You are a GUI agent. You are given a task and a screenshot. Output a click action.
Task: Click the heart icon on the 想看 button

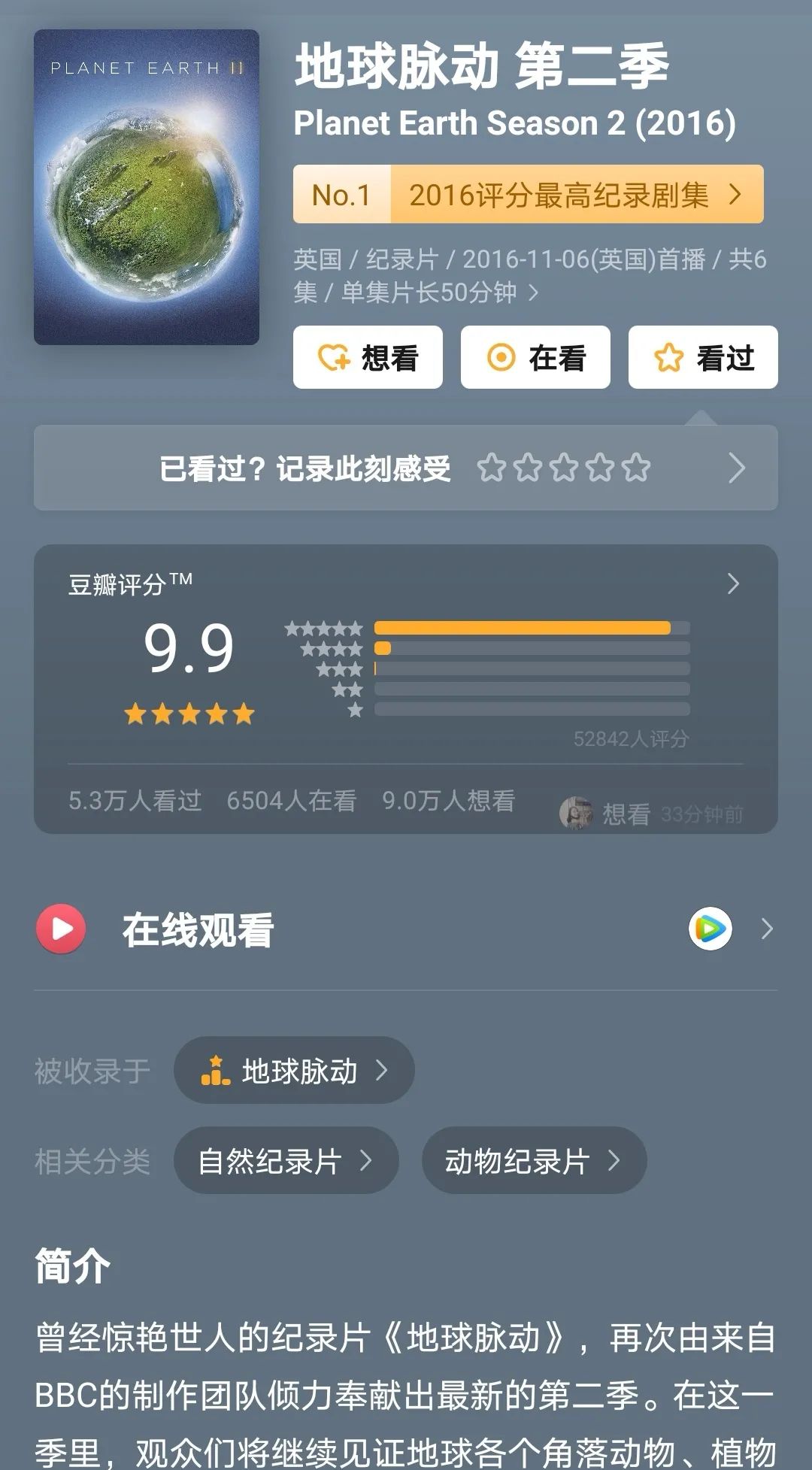tap(332, 358)
